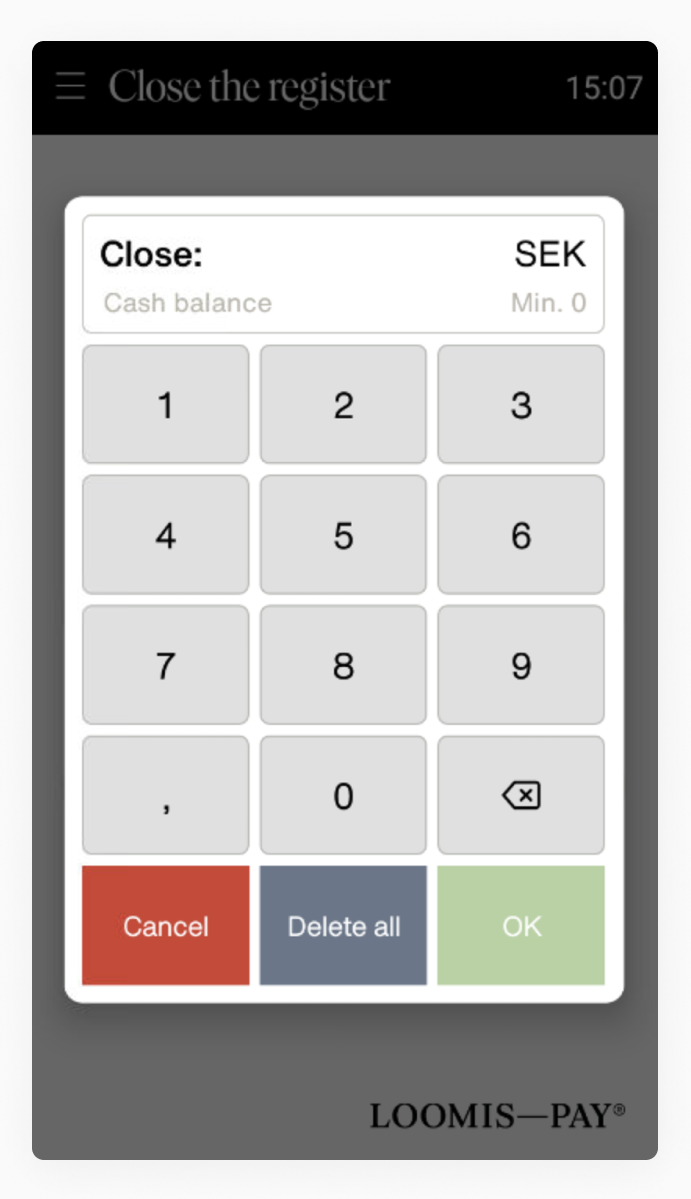Enter digit 6 on keypad
This screenshot has width=691, height=1199.
pos(521,535)
